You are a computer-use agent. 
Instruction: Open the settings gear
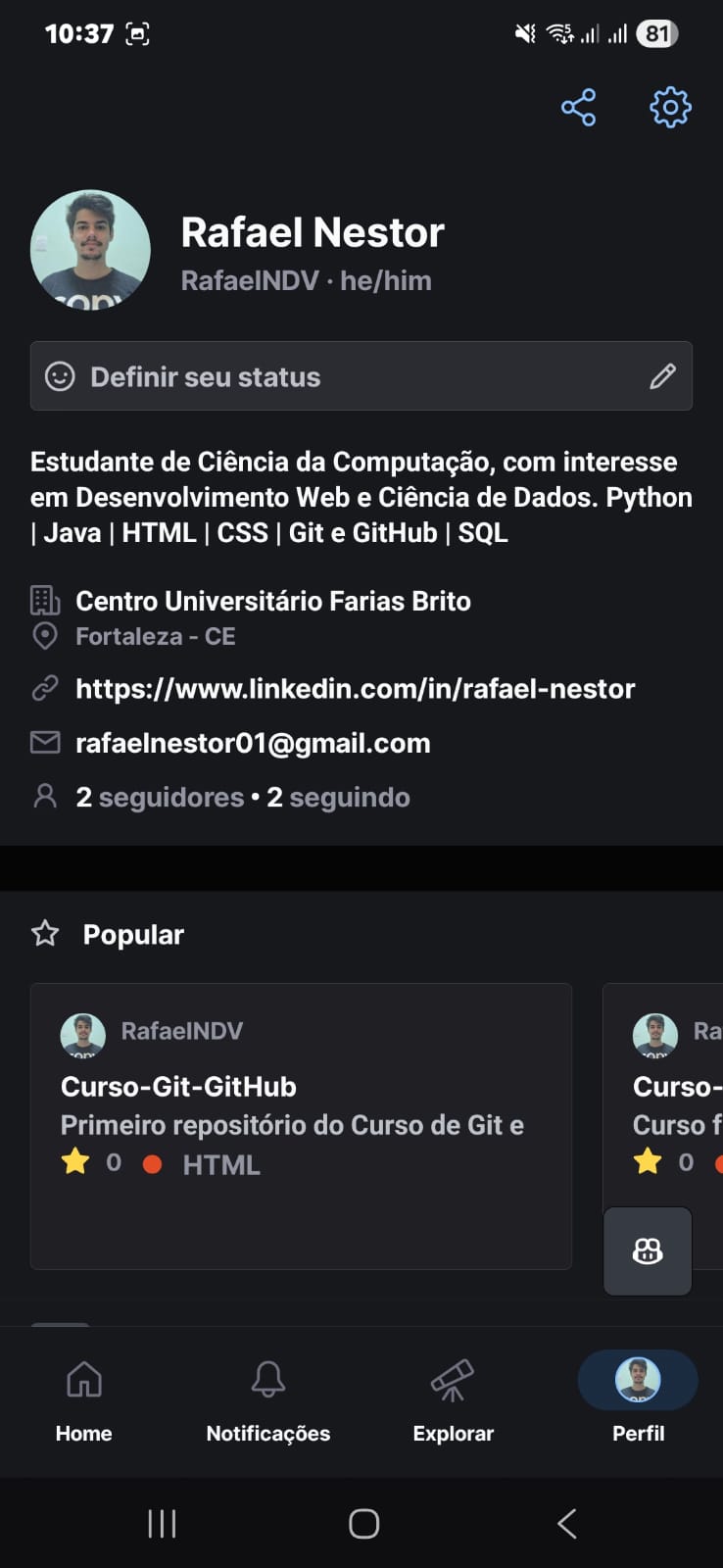670,108
